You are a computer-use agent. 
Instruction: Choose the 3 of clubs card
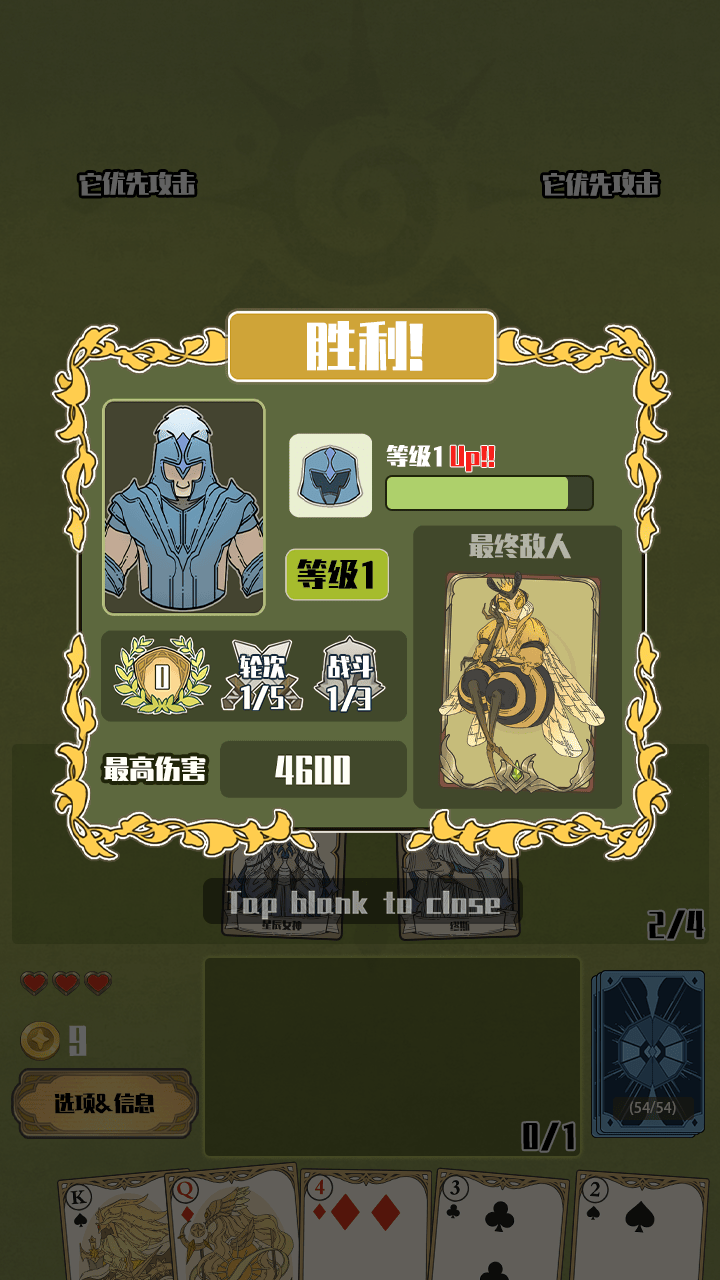point(496,1228)
